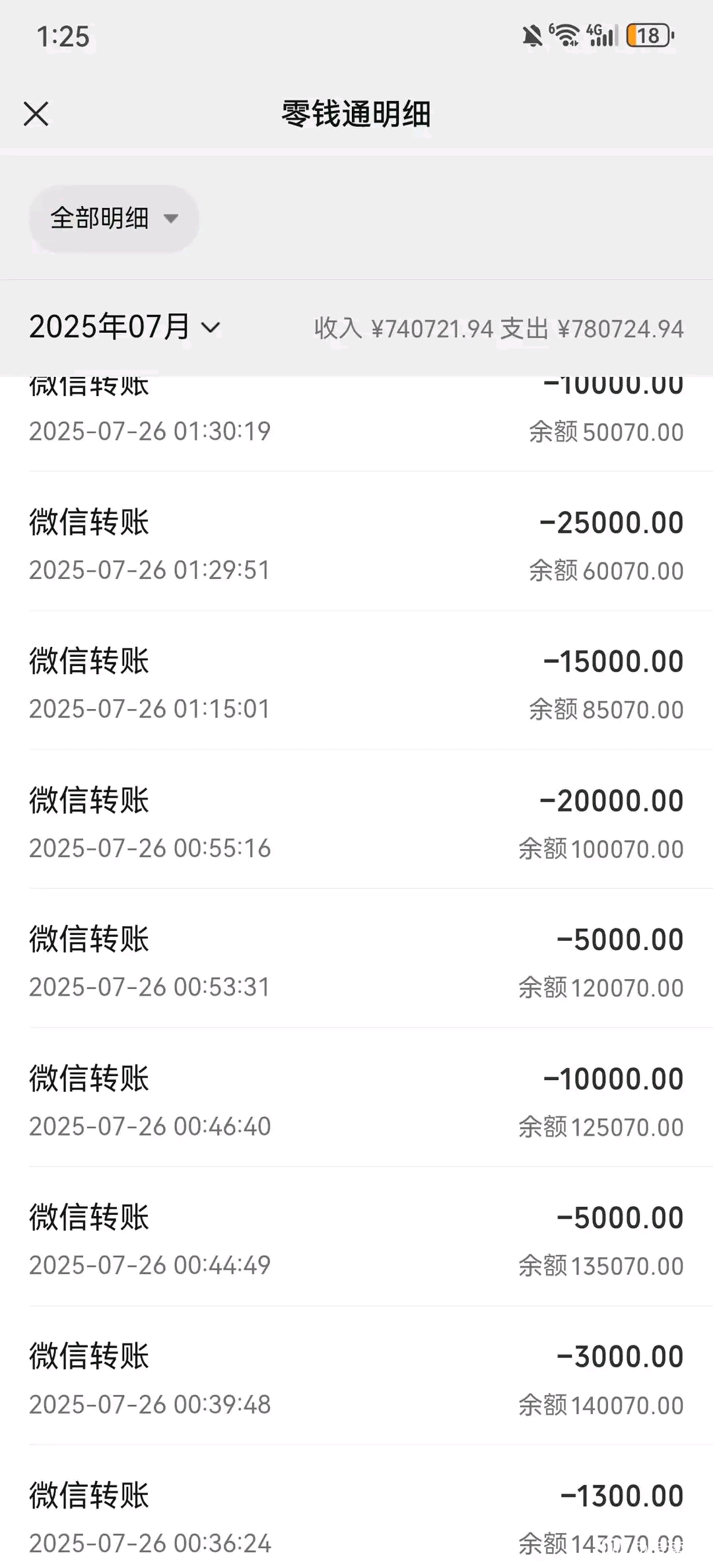
Task: Expand the 全部明细 filter dropdown
Action: click(x=114, y=219)
